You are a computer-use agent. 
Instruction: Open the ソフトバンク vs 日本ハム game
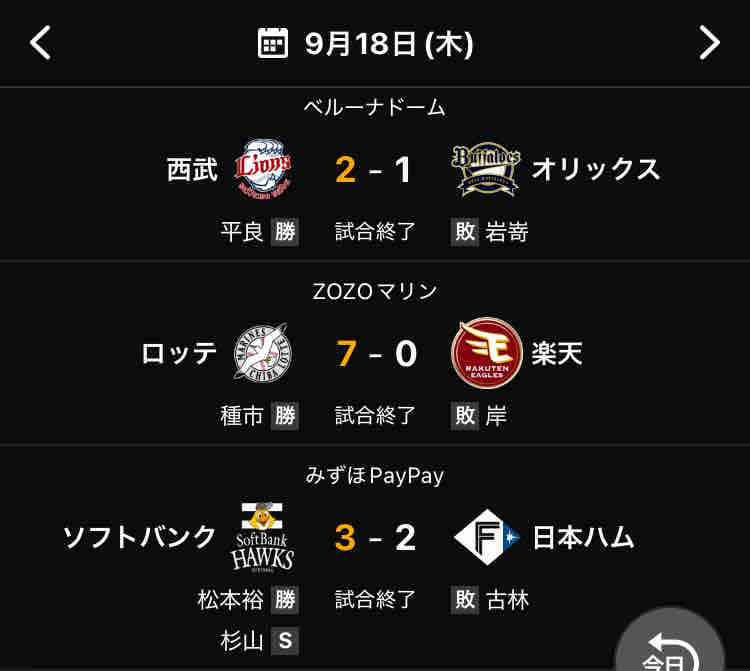tap(375, 539)
